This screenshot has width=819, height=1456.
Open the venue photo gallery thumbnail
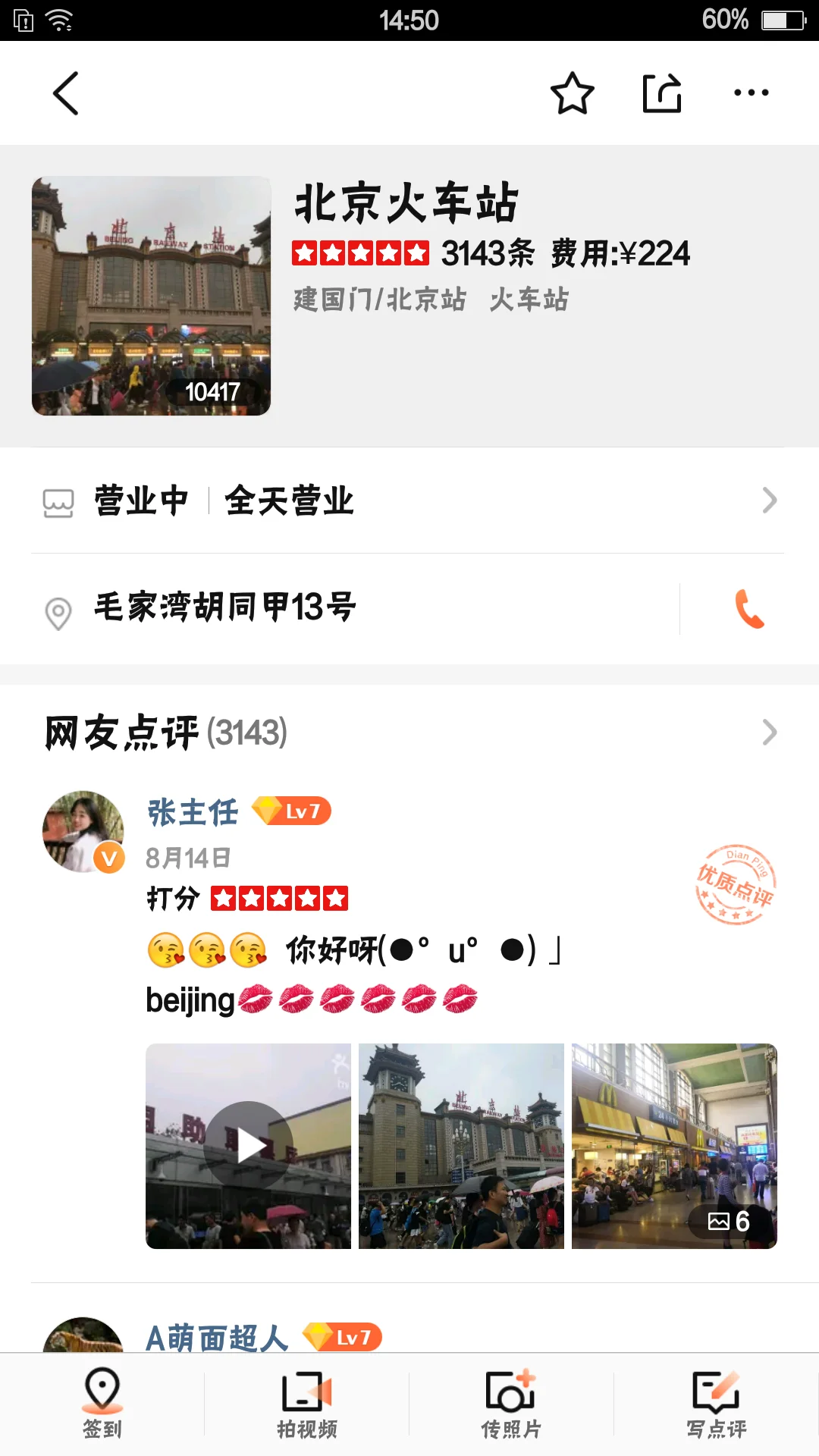point(151,296)
